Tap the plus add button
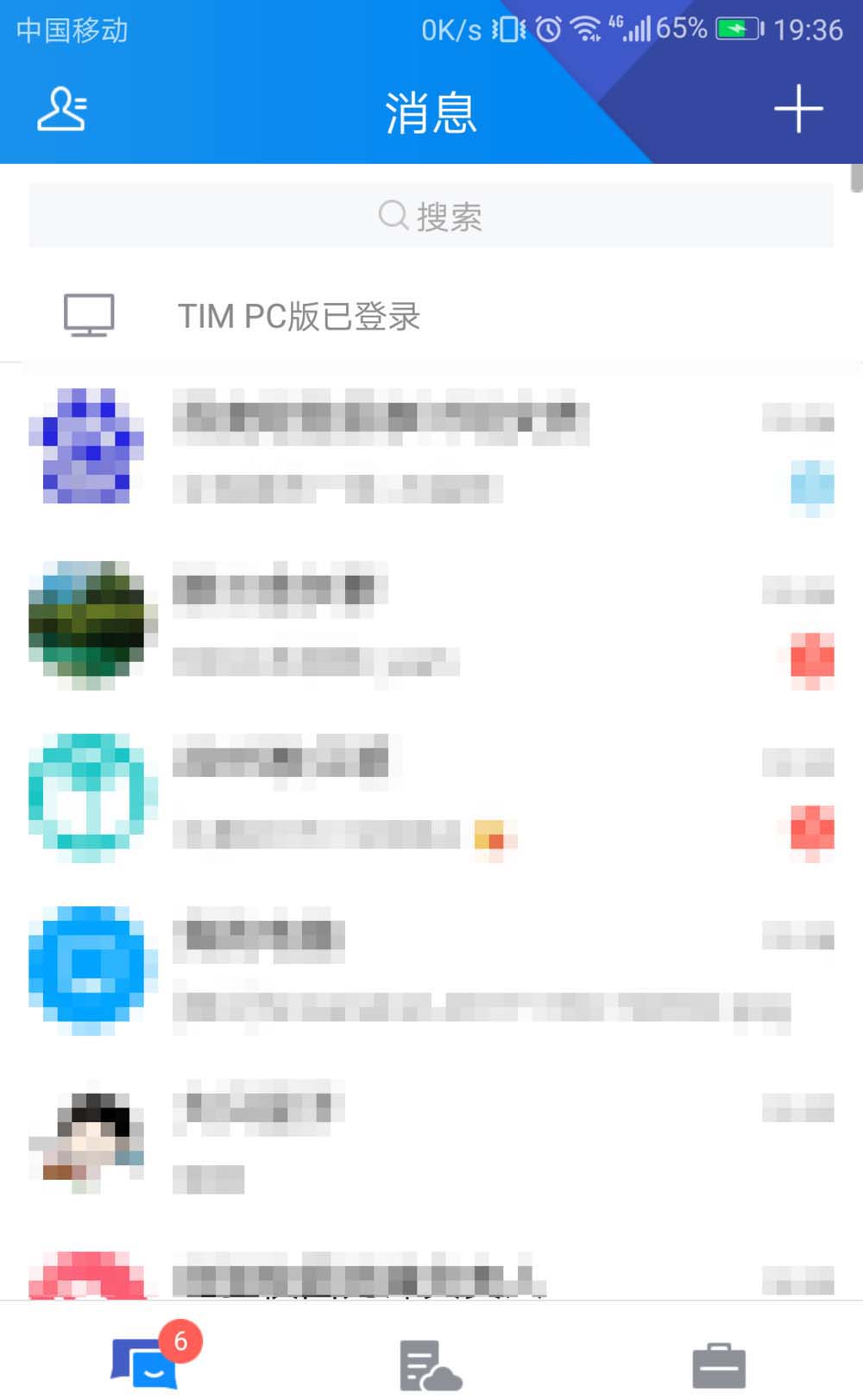 (797, 110)
